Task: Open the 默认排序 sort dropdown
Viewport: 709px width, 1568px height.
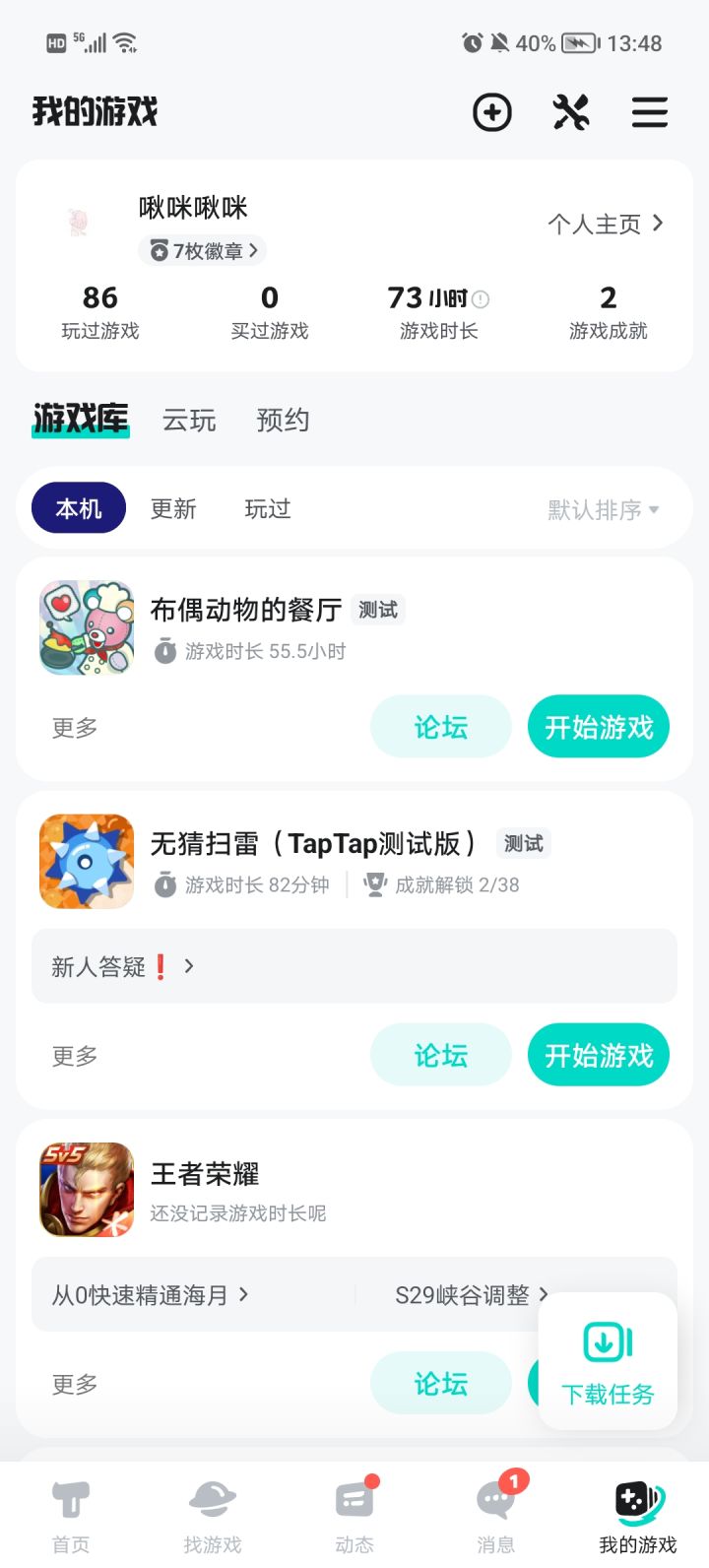Action: (x=603, y=508)
